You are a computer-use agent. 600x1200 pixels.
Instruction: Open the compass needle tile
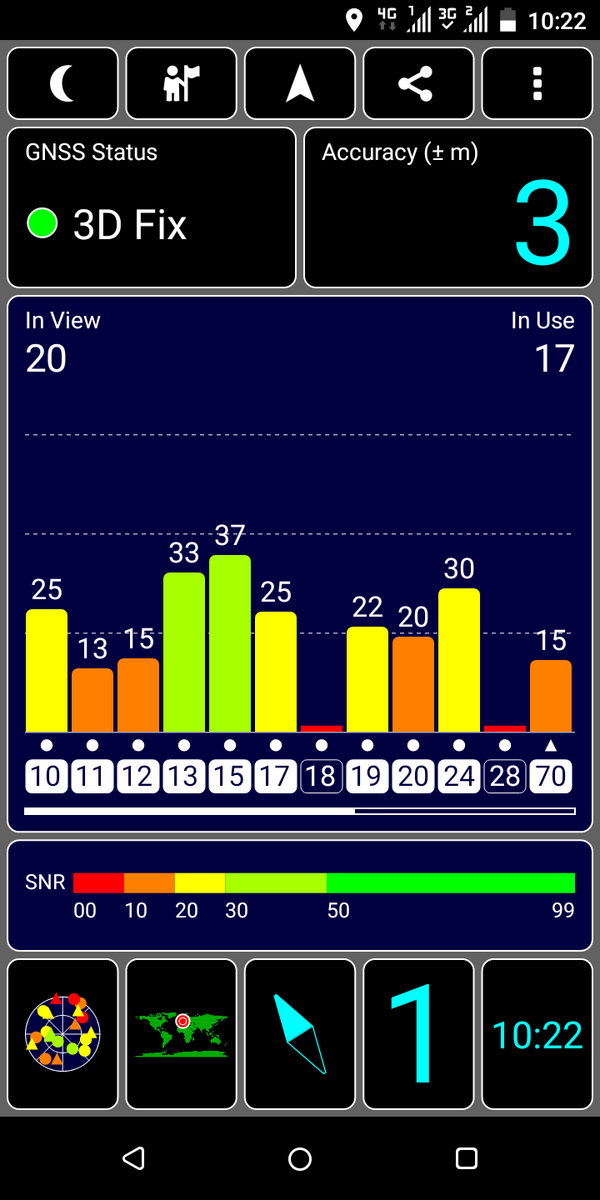300,1035
